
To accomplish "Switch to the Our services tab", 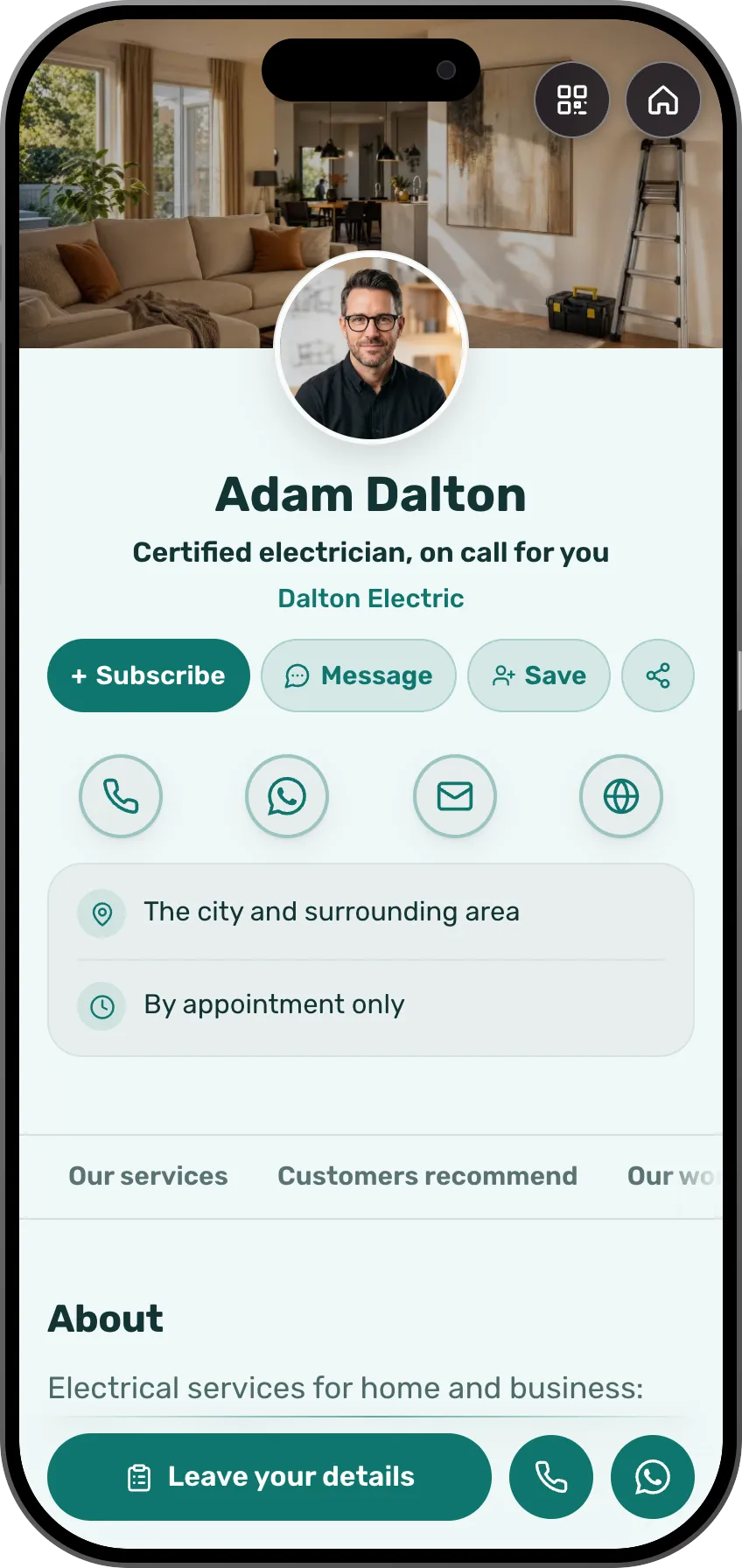I will pos(148,1176).
